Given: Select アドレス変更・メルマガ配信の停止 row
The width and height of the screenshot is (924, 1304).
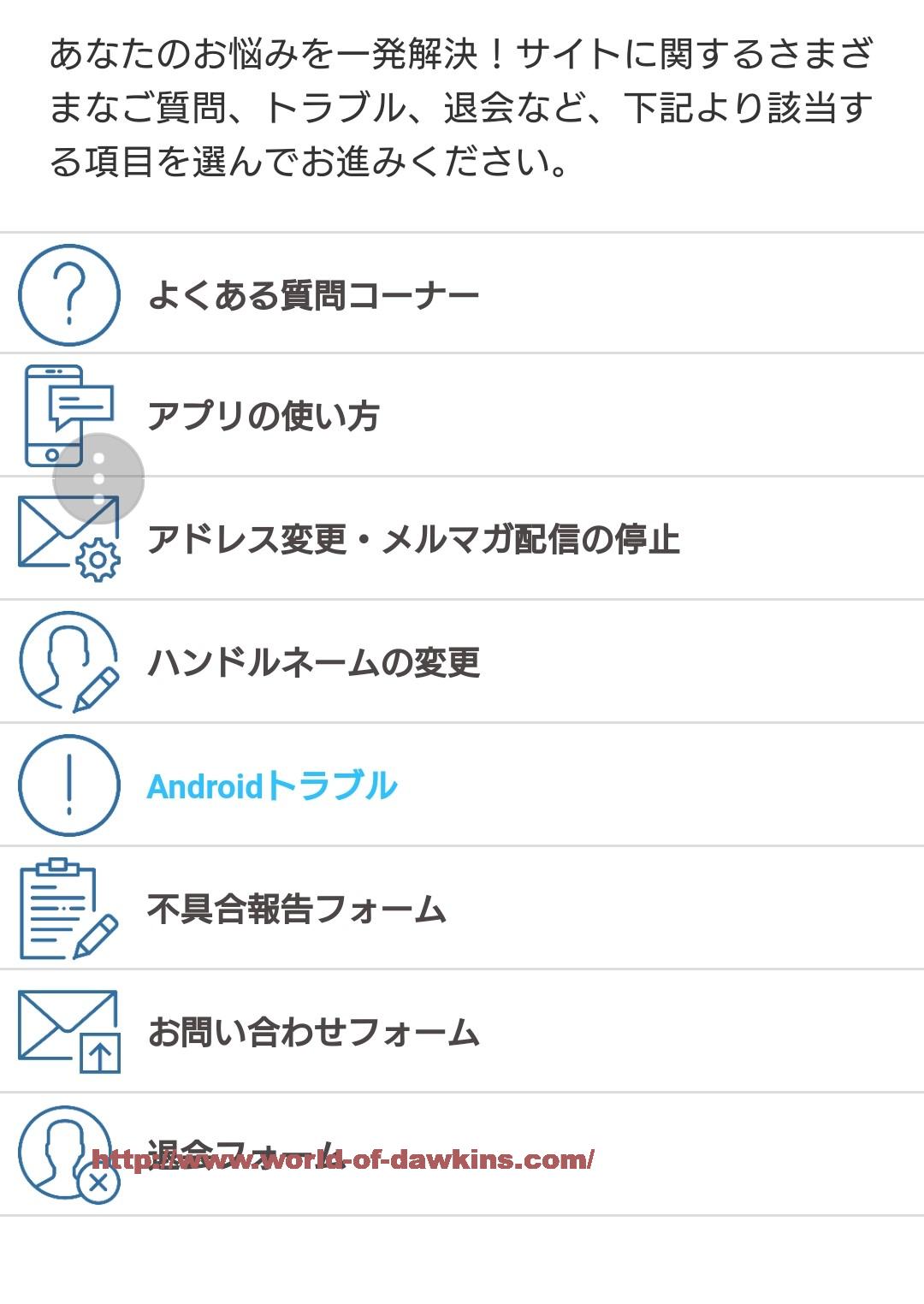Looking at the screenshot, I should pyautogui.click(x=413, y=540).
